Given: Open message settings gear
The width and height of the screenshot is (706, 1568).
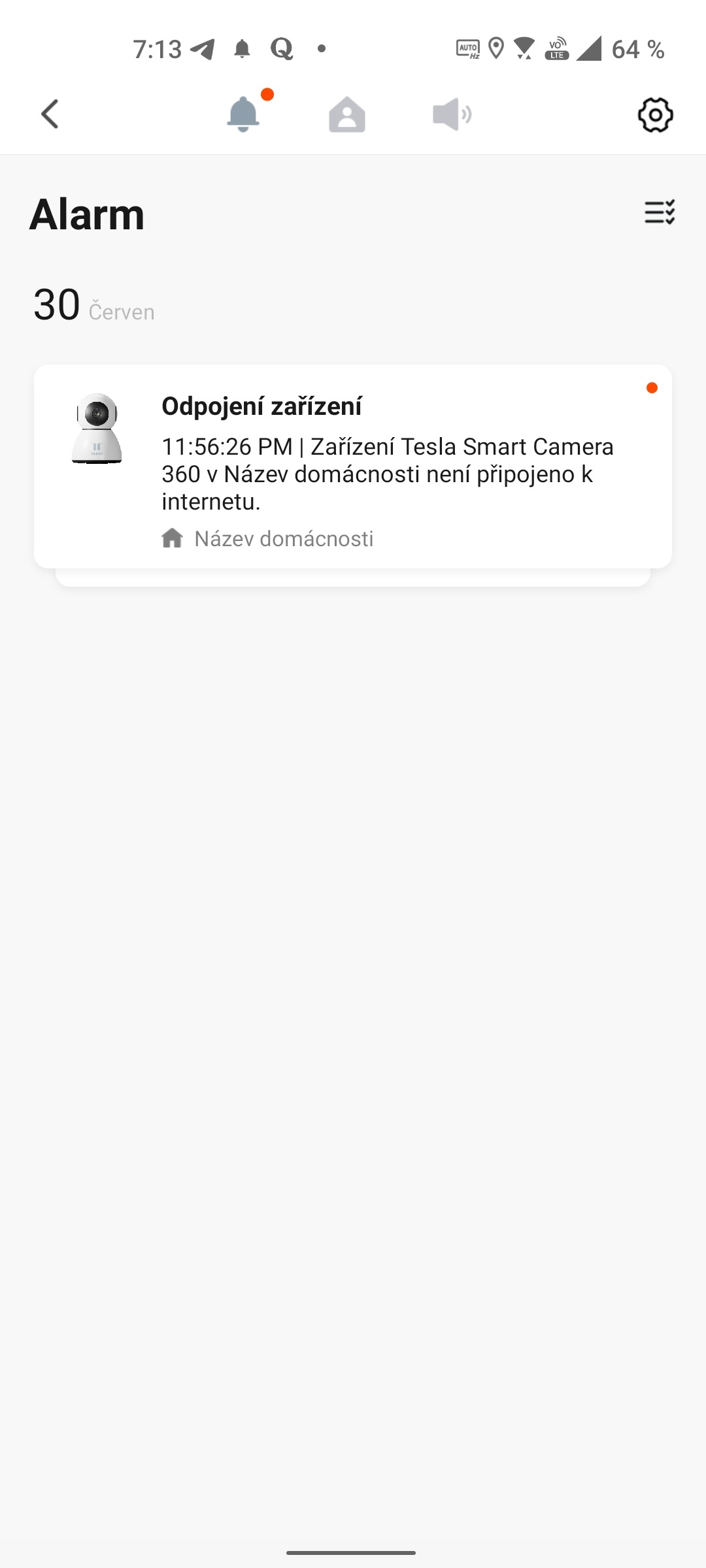Looking at the screenshot, I should tap(655, 116).
